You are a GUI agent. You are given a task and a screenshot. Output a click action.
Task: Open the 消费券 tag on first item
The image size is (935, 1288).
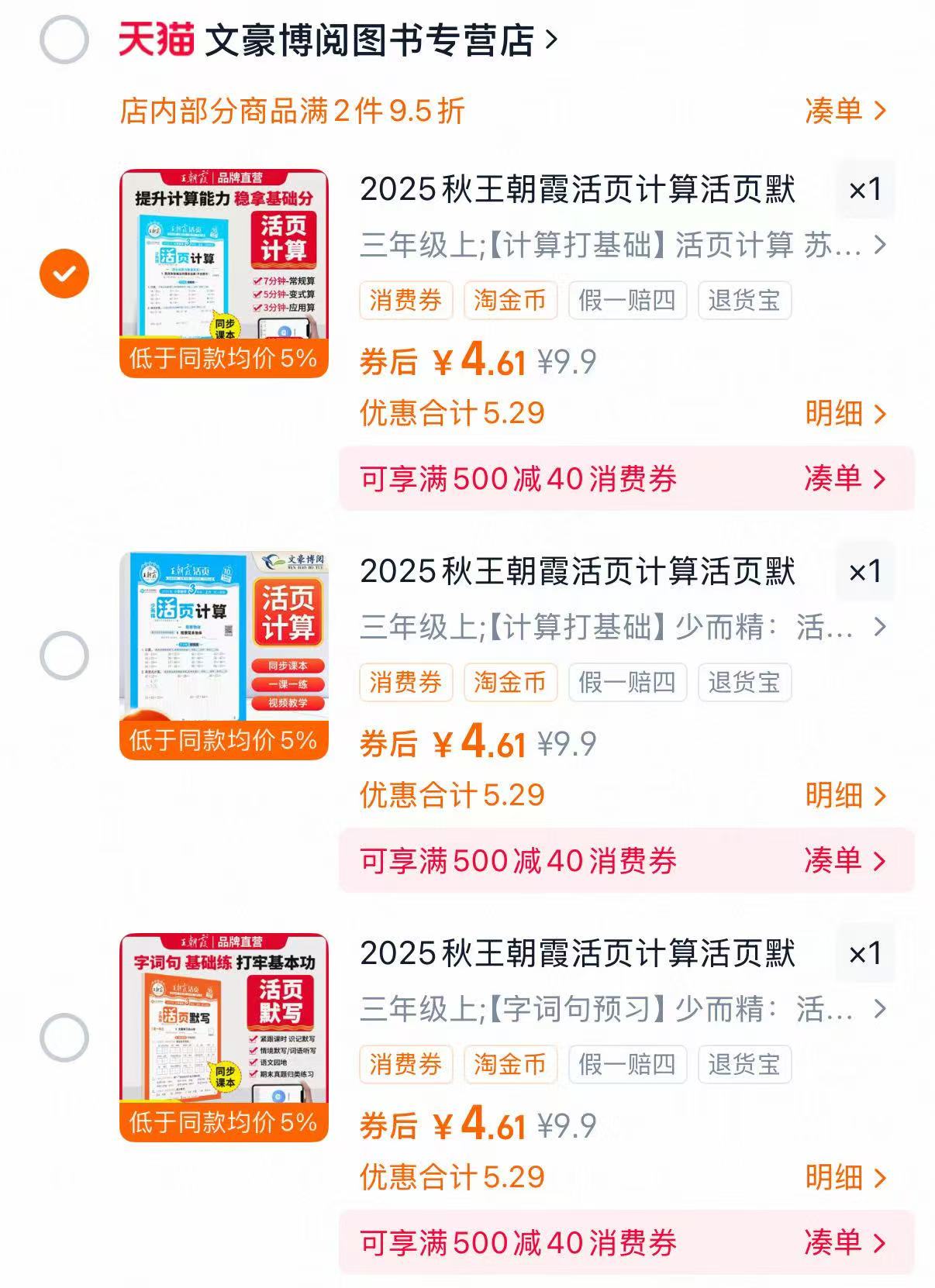[405, 301]
